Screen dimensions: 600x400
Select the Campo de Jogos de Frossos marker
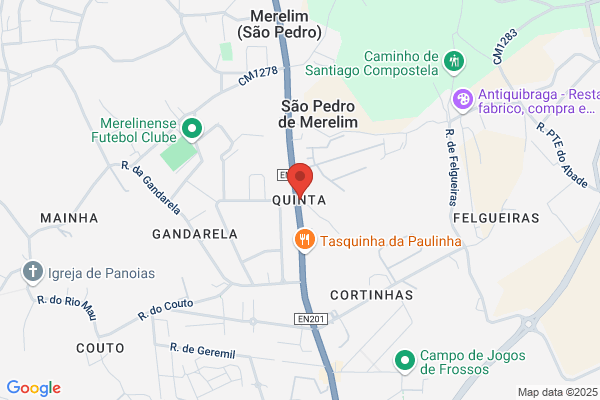point(405,362)
